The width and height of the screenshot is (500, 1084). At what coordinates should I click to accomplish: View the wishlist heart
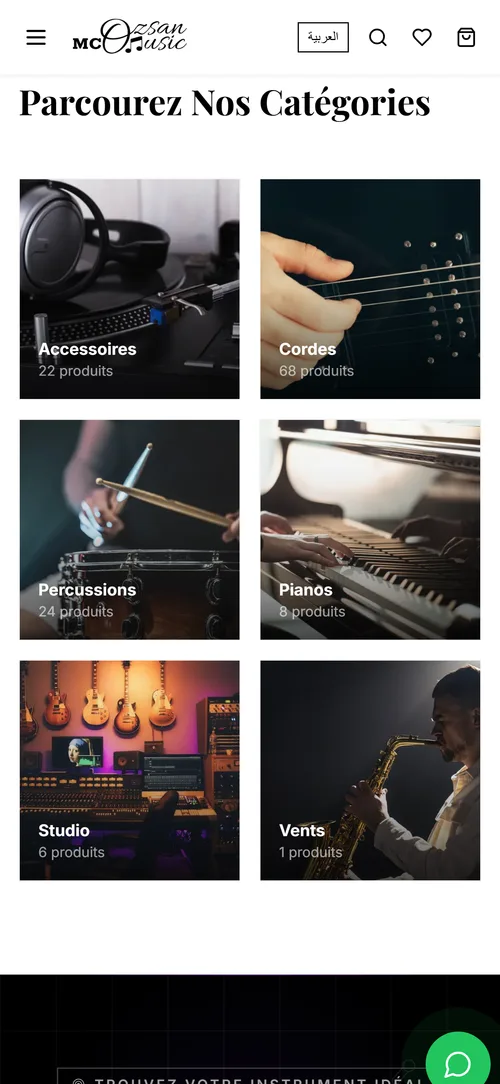tap(422, 37)
